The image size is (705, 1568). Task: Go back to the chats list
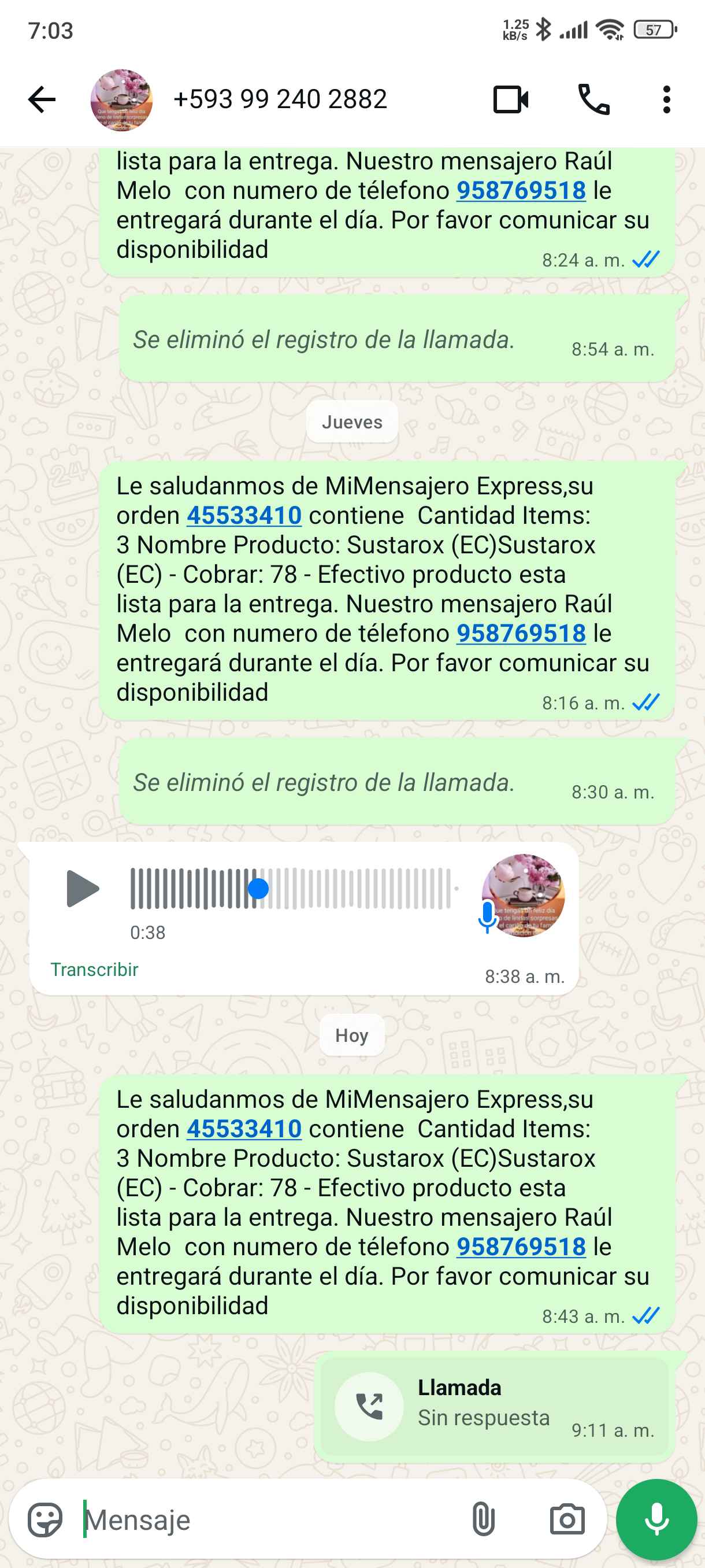pos(42,99)
